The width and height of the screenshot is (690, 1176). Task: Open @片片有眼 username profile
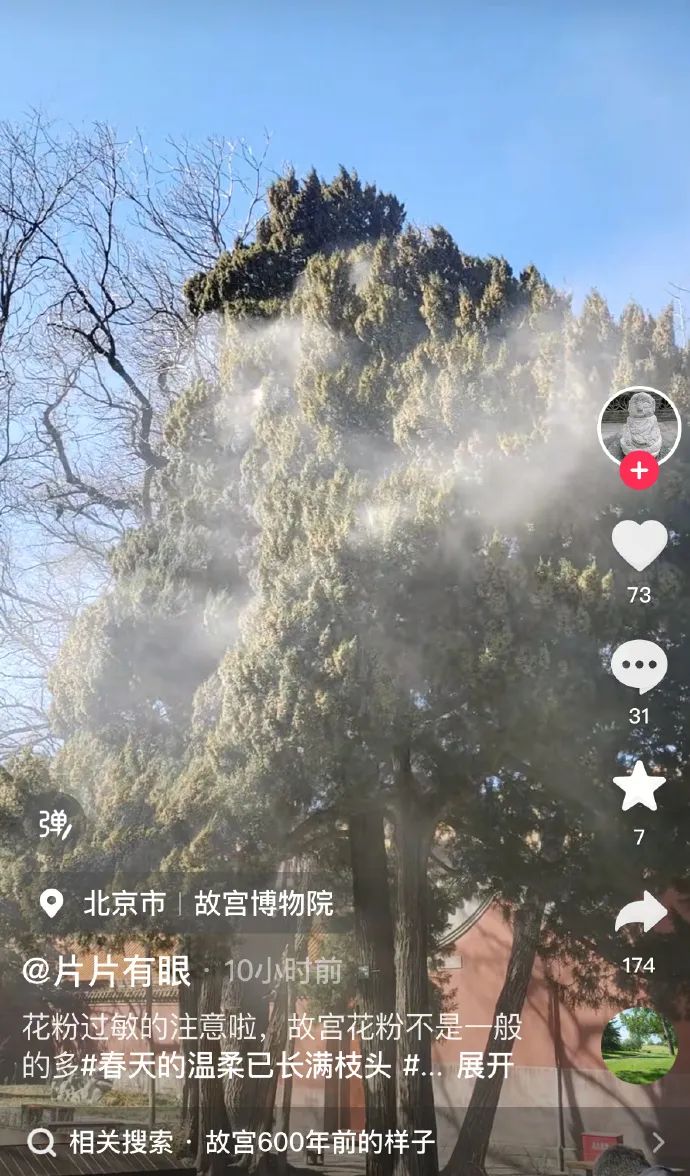click(x=106, y=971)
